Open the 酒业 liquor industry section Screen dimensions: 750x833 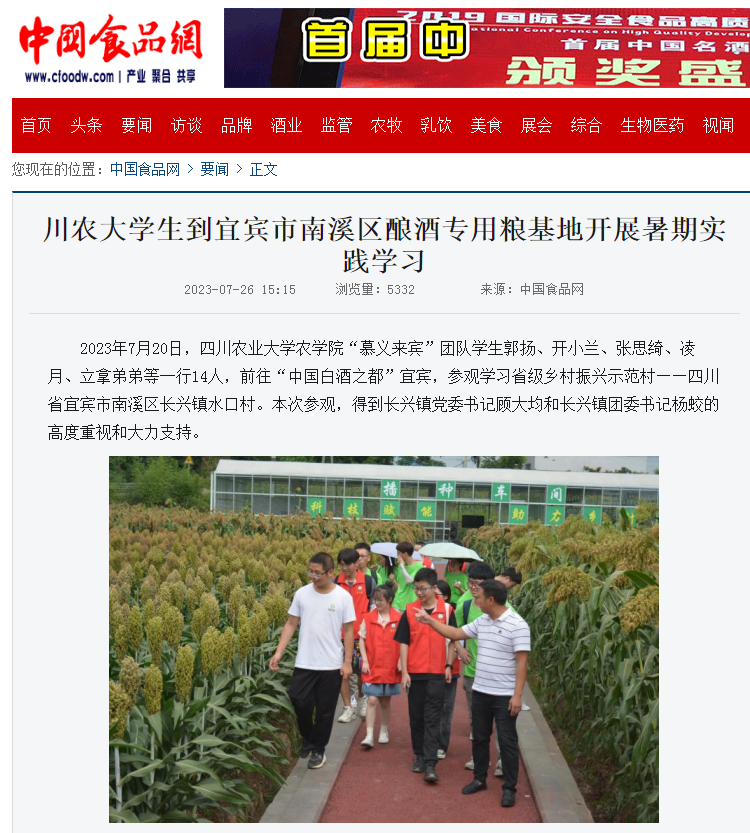tap(286, 125)
